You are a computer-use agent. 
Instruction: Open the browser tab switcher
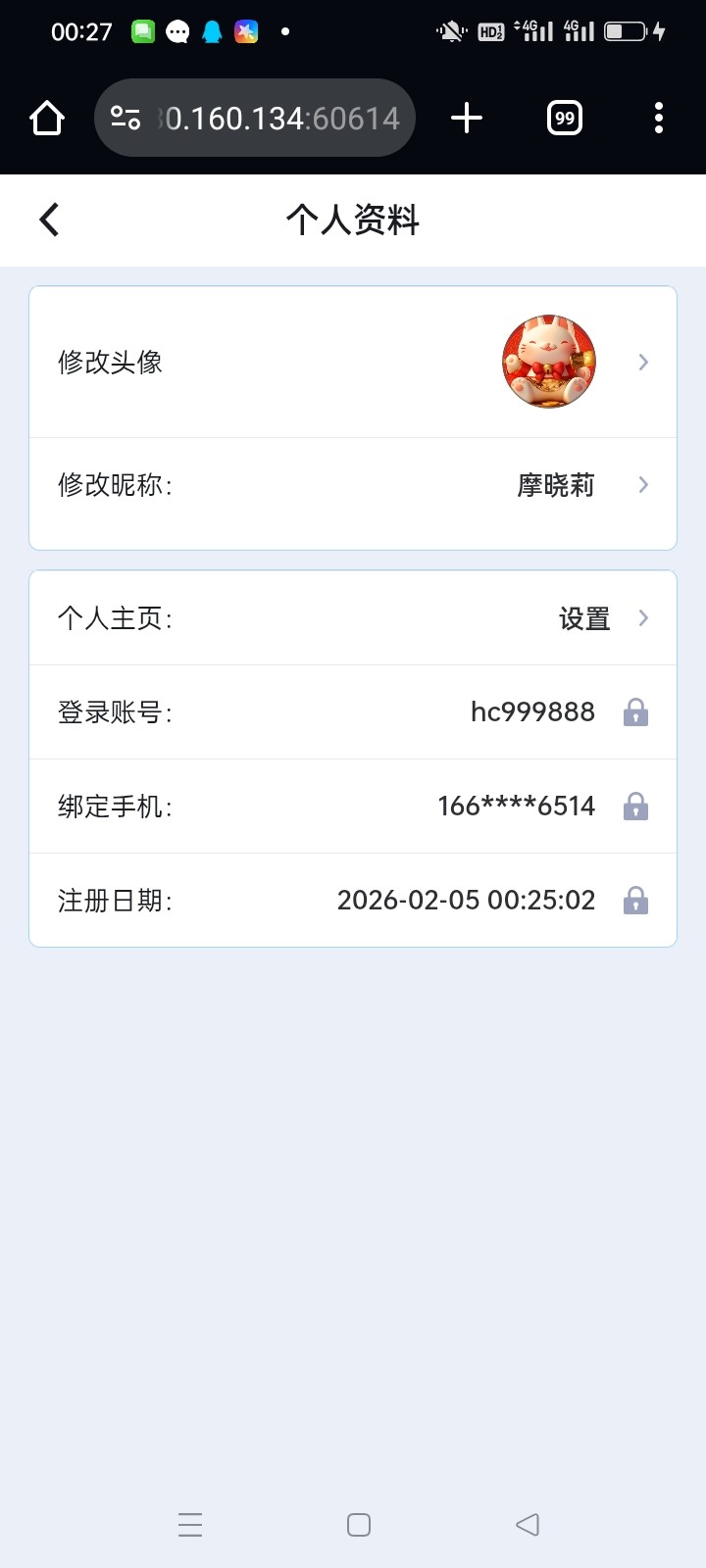pos(565,119)
